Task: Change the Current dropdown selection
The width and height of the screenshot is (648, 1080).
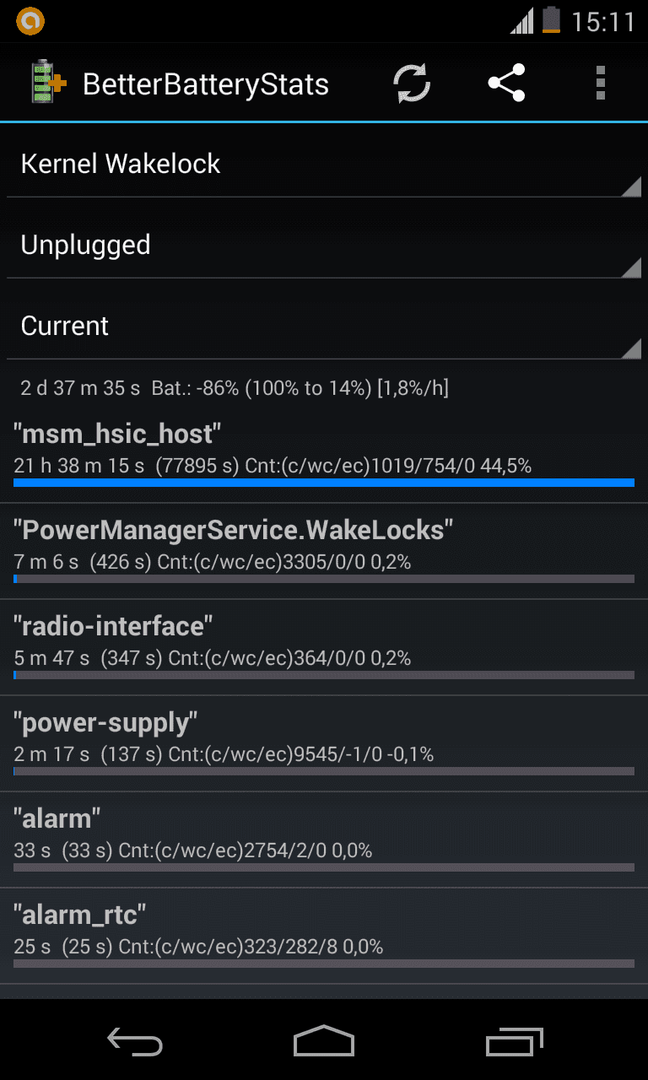Action: [x=324, y=326]
